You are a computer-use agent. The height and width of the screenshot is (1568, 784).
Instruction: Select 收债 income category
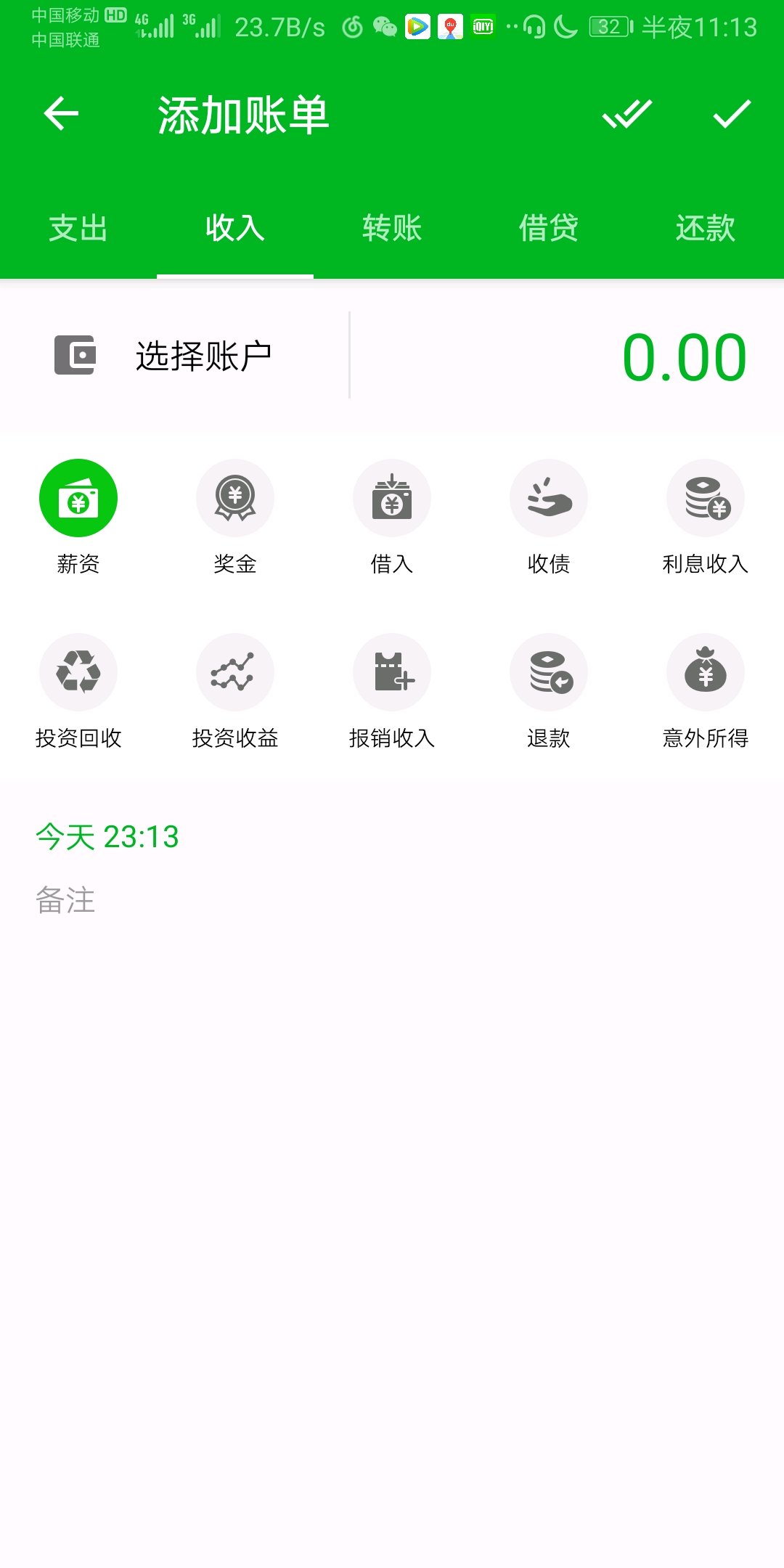tap(549, 517)
